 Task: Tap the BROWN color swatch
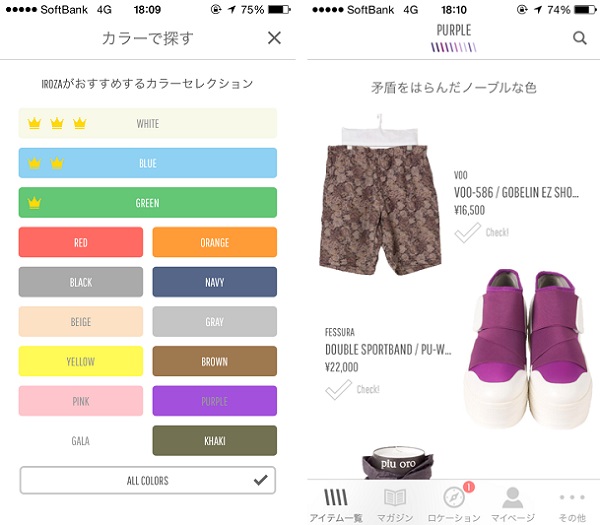(x=214, y=361)
